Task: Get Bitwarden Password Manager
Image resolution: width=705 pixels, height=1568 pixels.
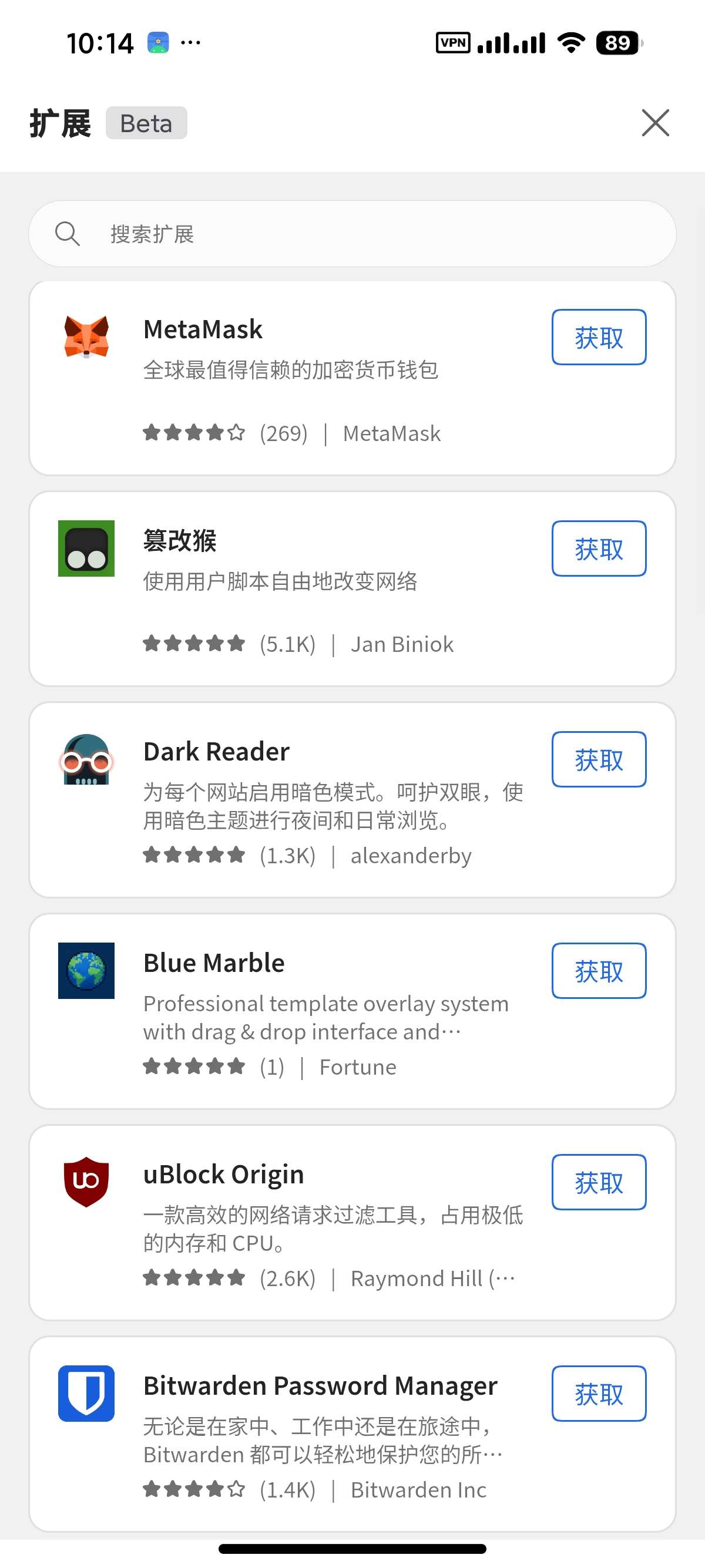Action: pyautogui.click(x=599, y=1394)
